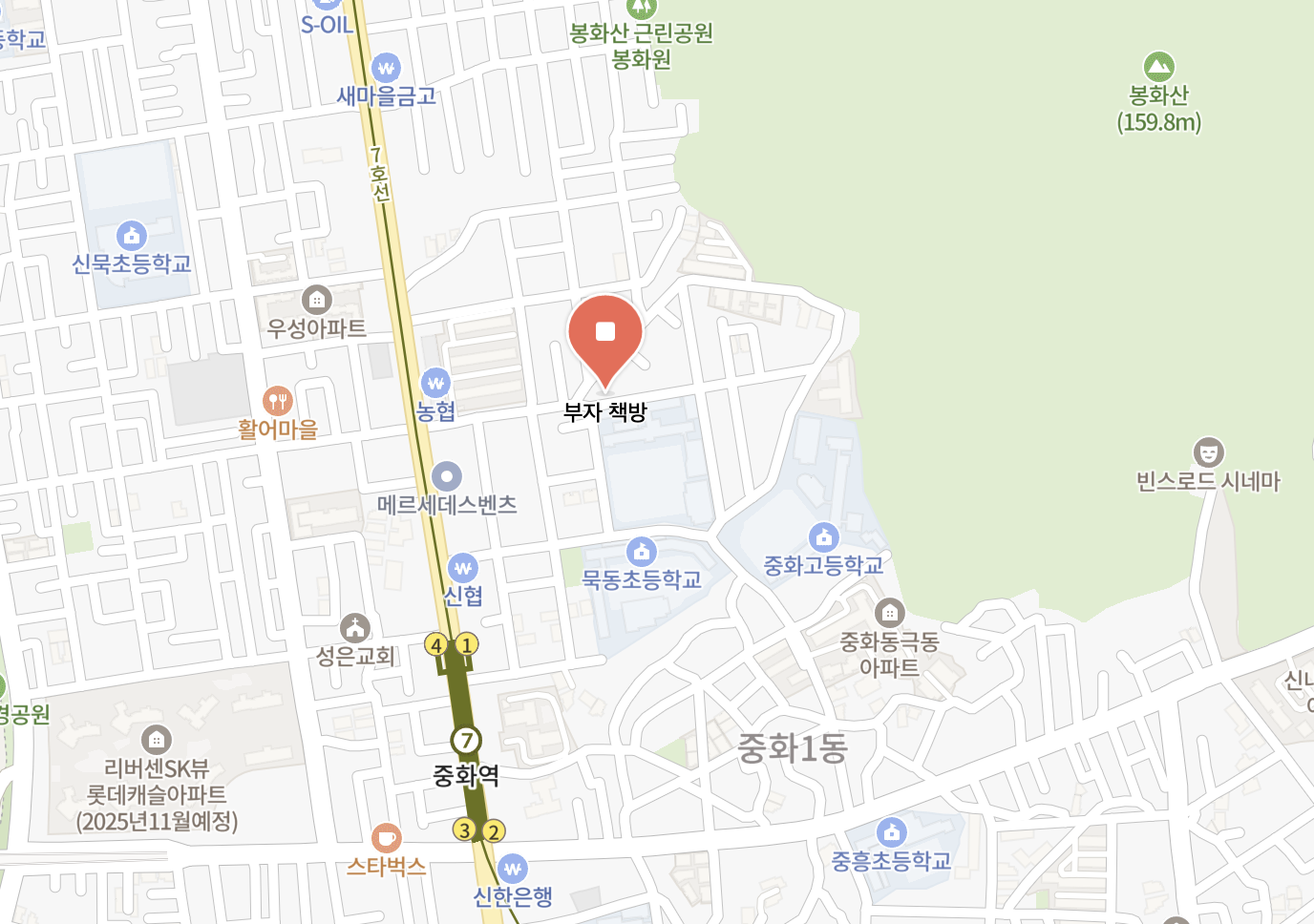The width and height of the screenshot is (1314, 924).
Task: Select the 봉화산 mountain marker
Action: (x=1158, y=67)
